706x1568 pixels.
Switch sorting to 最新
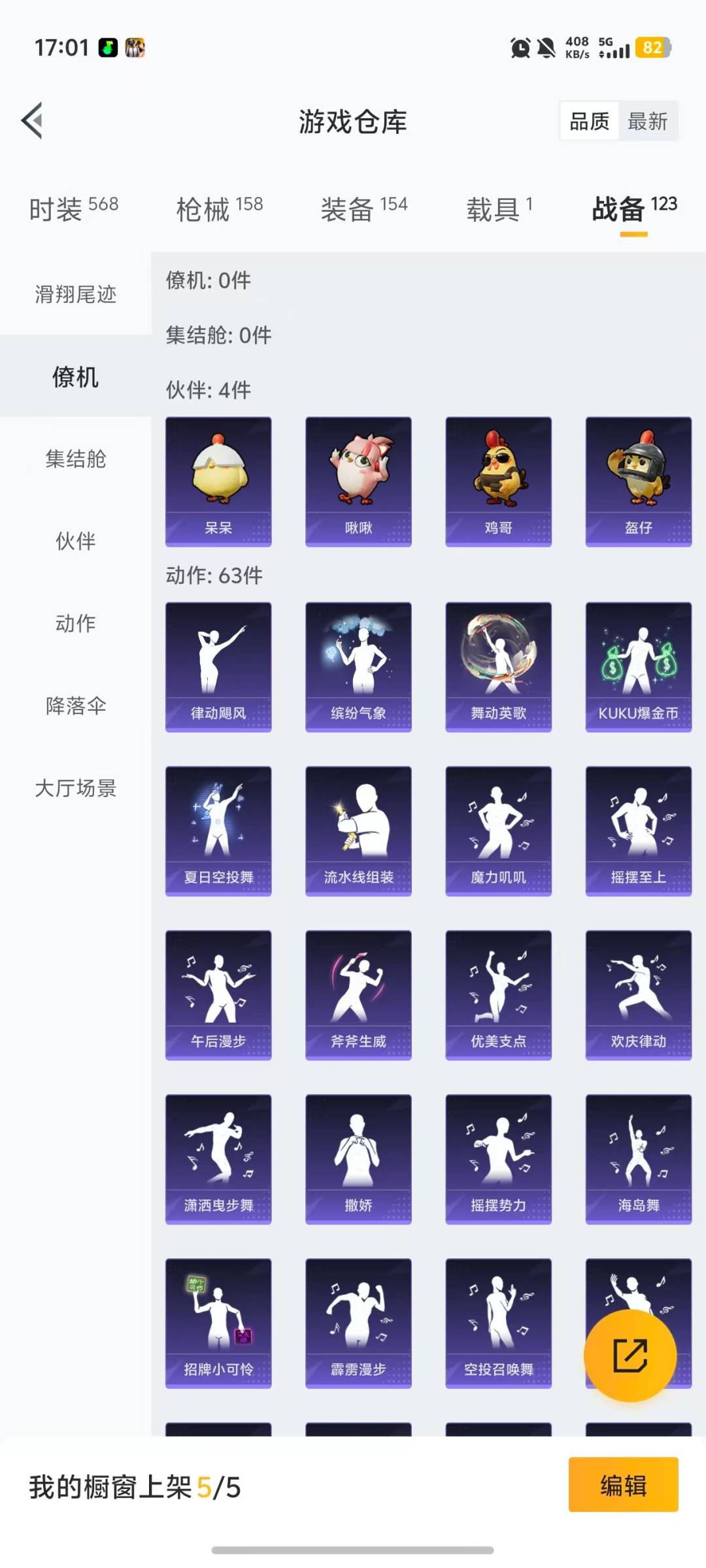(647, 122)
